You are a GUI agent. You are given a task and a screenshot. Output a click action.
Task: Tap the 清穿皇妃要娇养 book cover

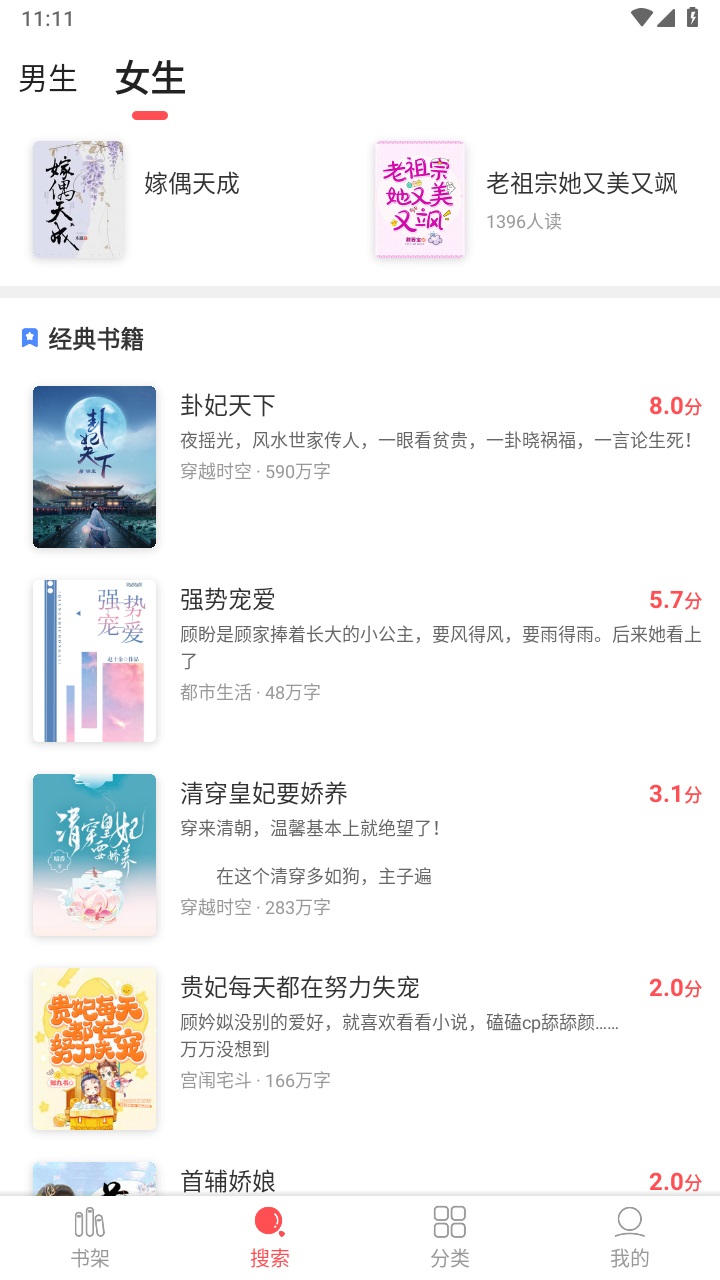94,855
